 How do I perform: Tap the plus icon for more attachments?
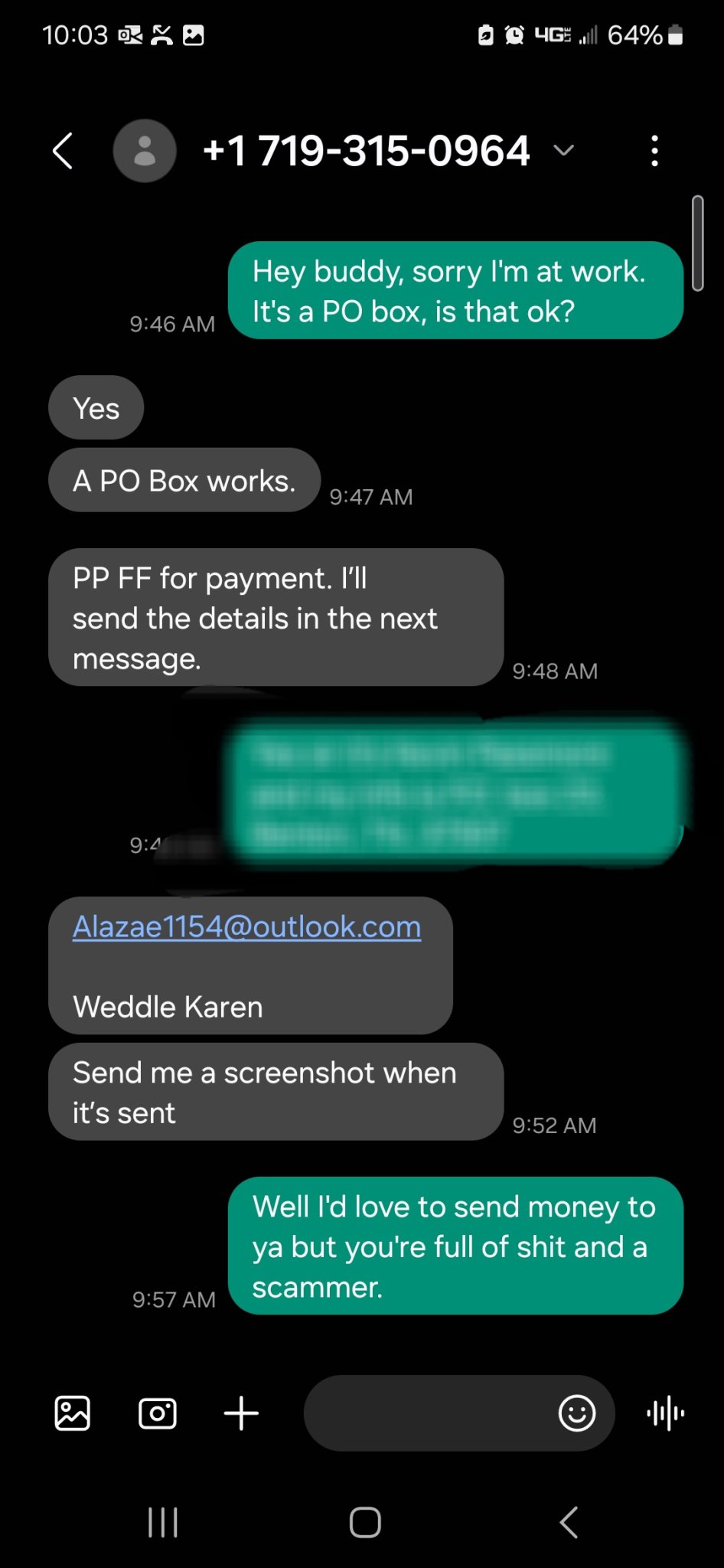(241, 1413)
